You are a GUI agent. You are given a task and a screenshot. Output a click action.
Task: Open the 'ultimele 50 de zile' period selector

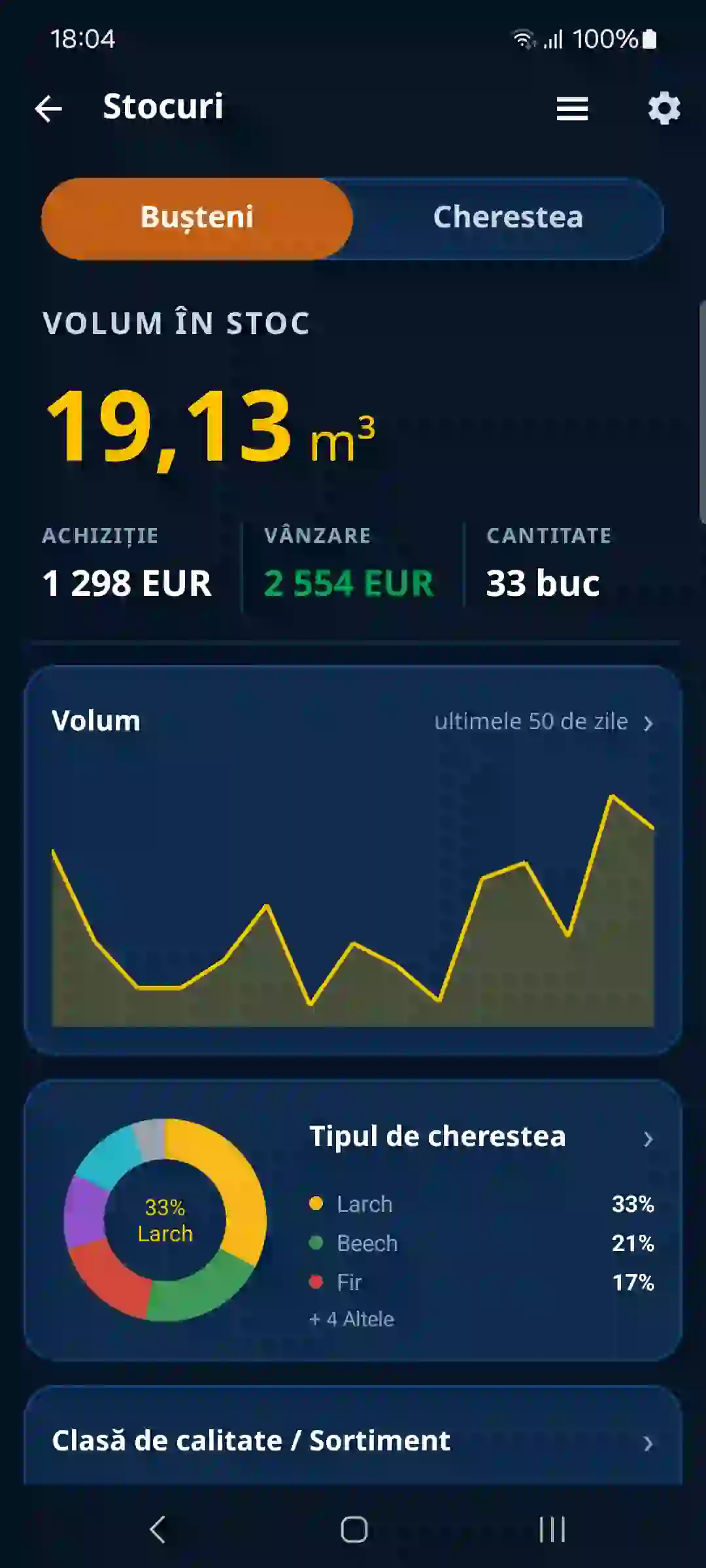click(x=544, y=722)
